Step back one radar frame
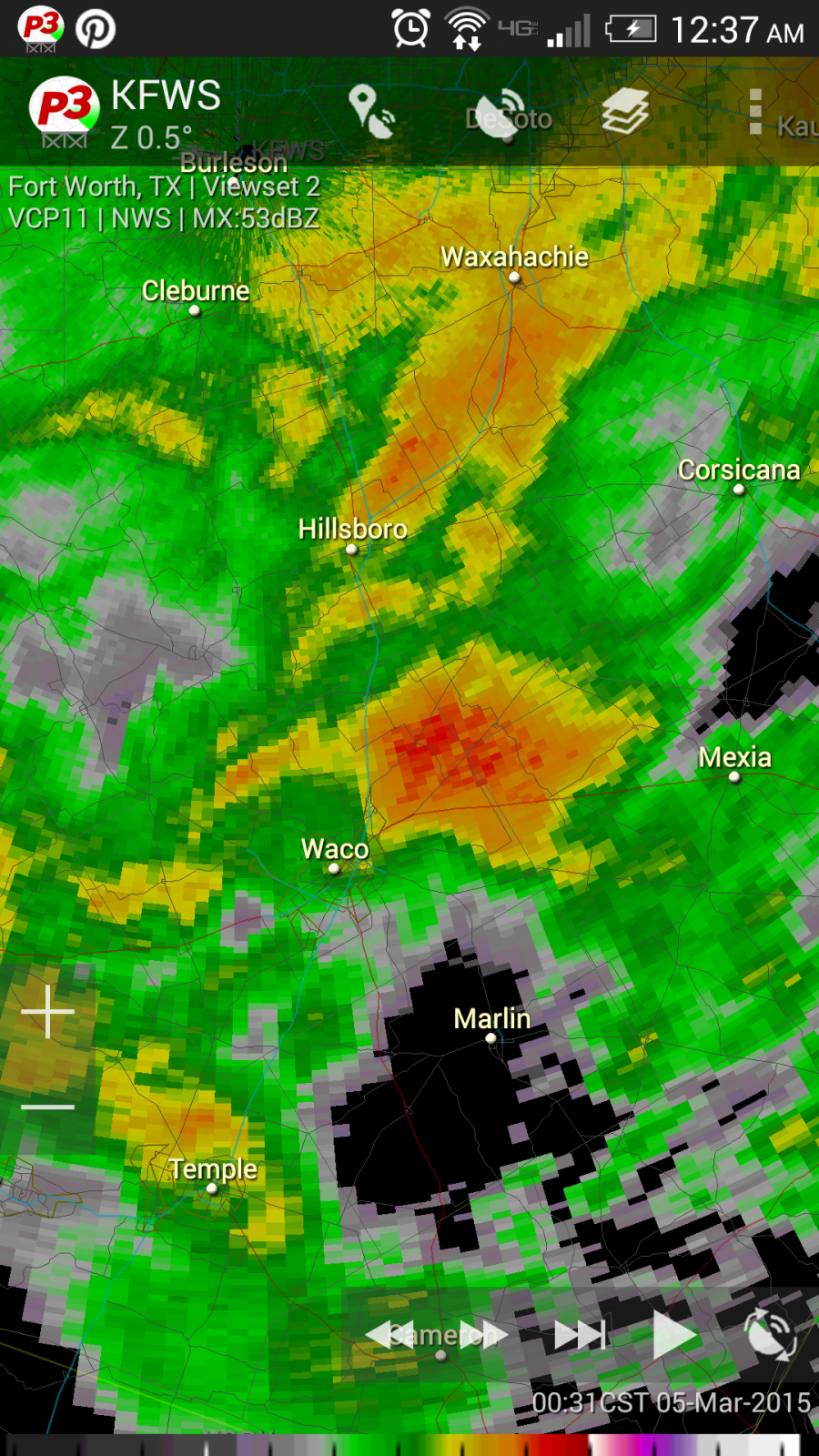This screenshot has width=819, height=1456. (389, 1335)
